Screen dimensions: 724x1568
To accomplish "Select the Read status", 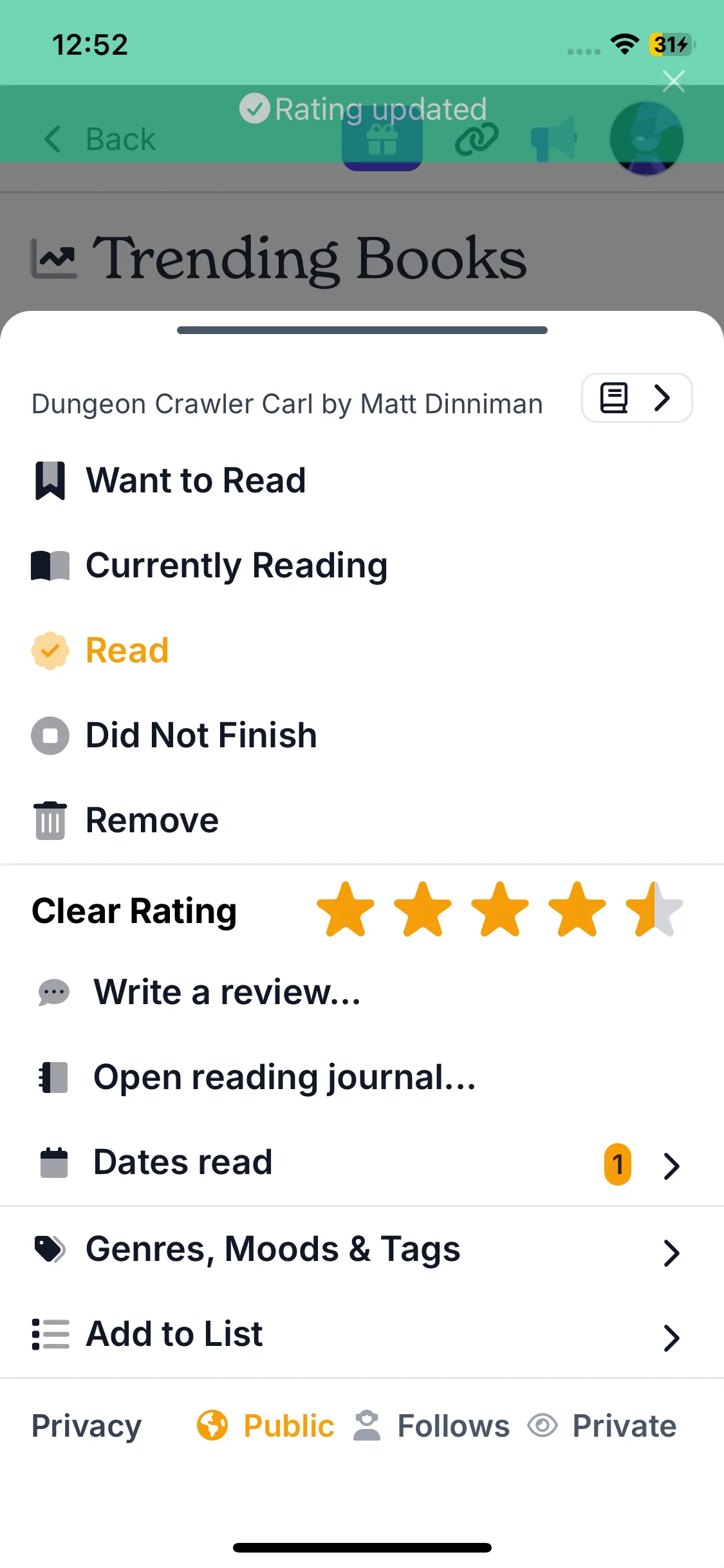I will [x=127, y=650].
